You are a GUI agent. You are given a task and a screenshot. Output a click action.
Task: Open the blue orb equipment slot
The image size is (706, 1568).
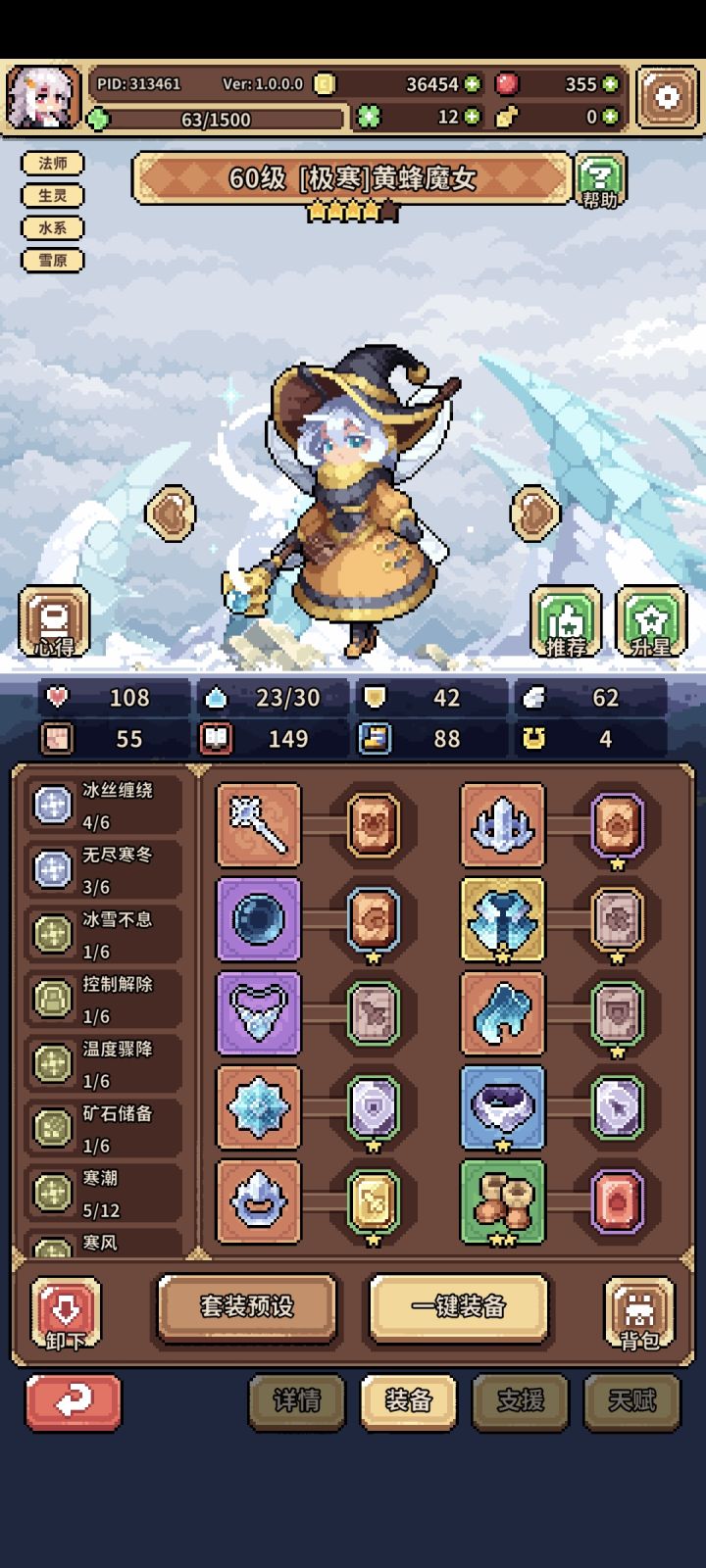coord(260,919)
